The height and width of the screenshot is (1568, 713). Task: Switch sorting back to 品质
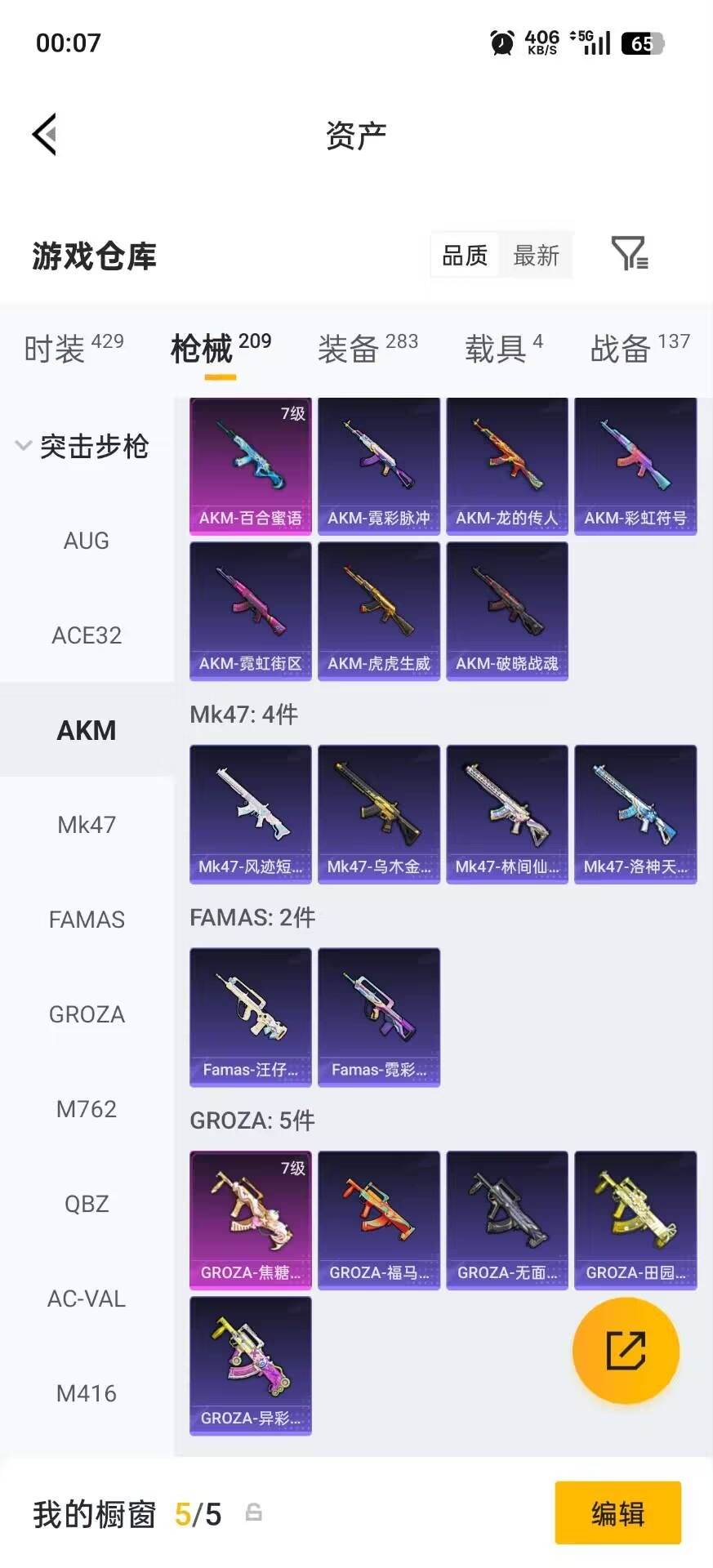463,256
